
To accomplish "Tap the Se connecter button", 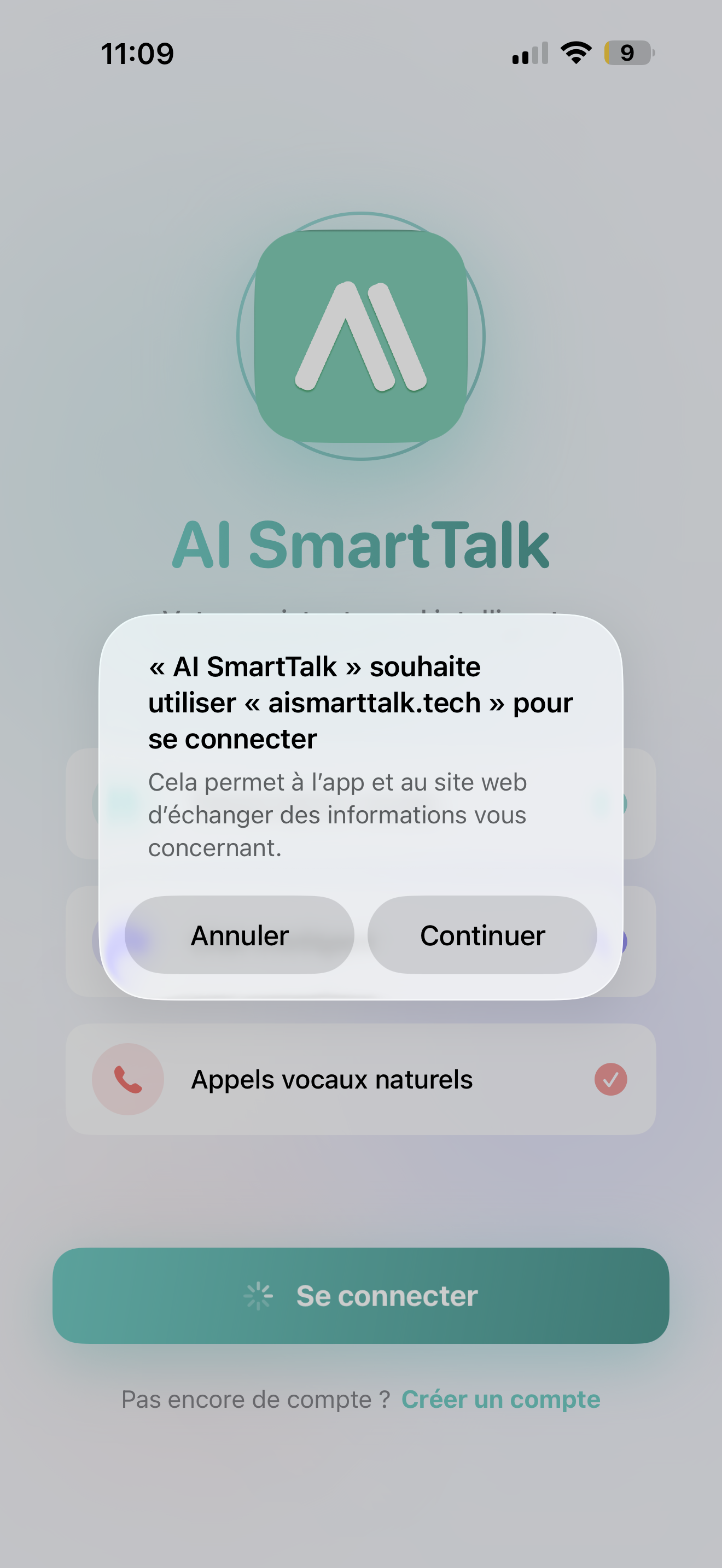I will (x=360, y=1295).
